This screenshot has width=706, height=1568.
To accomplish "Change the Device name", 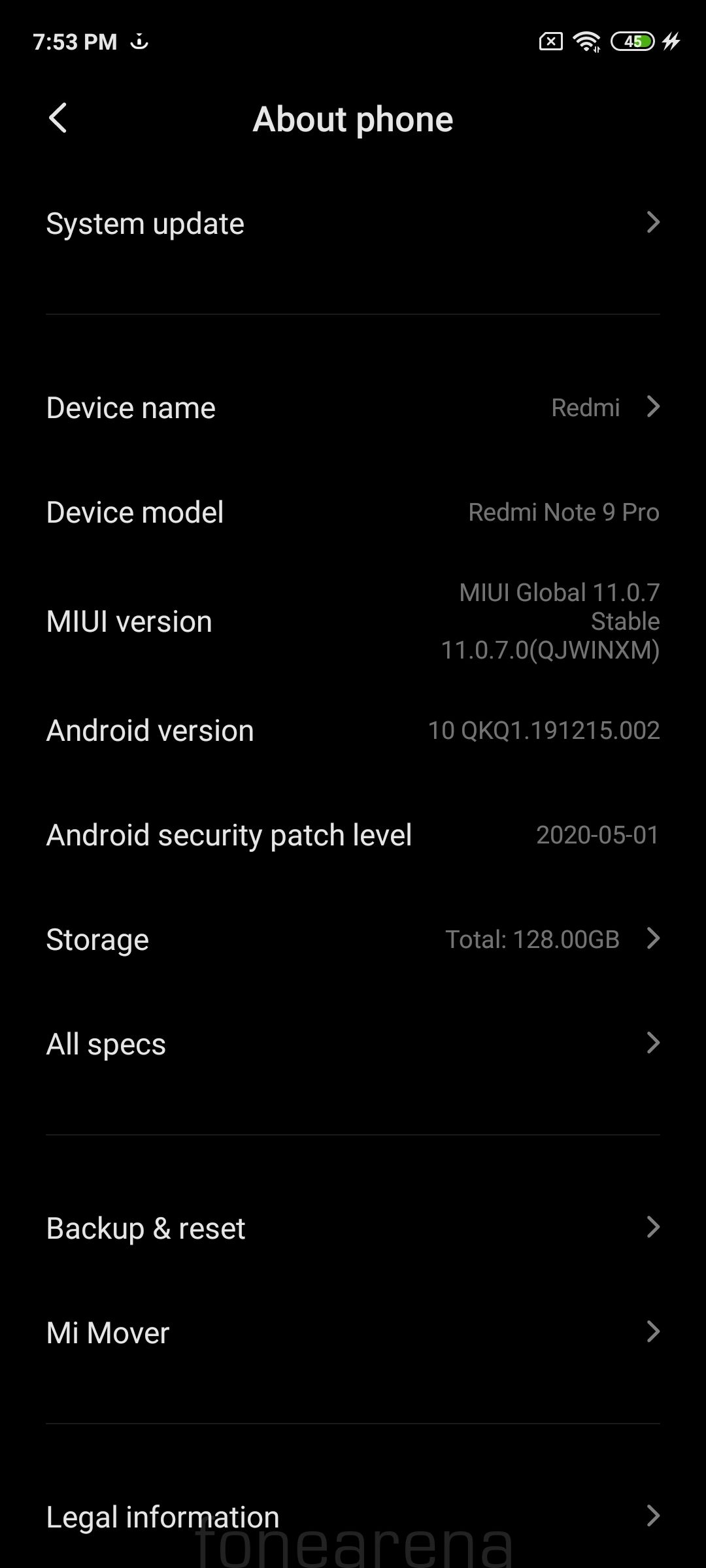I will (353, 408).
